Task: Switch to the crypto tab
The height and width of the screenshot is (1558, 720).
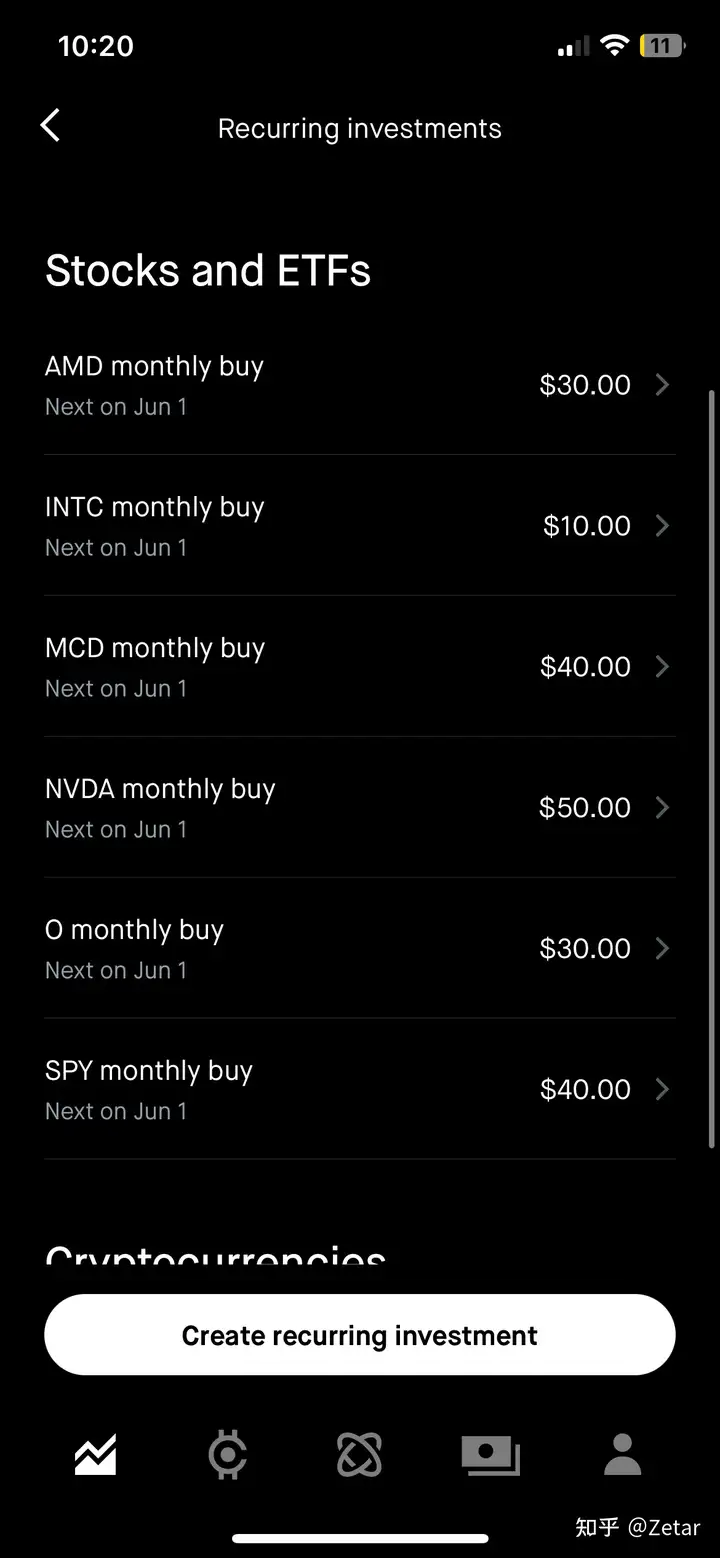Action: [x=228, y=1455]
